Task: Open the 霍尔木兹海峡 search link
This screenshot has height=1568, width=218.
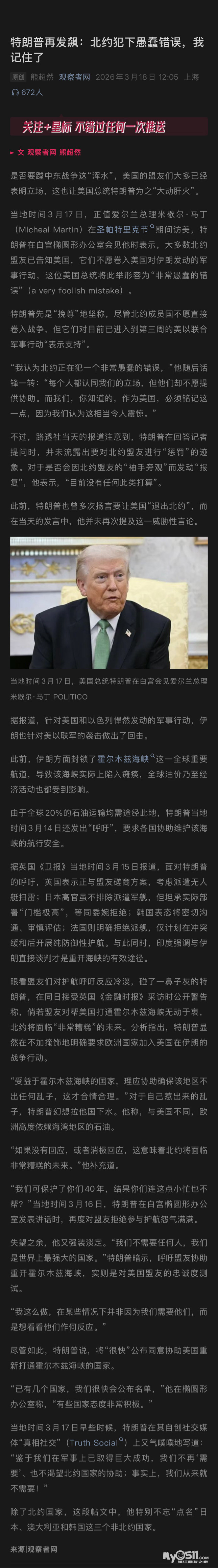Action: 126,759
